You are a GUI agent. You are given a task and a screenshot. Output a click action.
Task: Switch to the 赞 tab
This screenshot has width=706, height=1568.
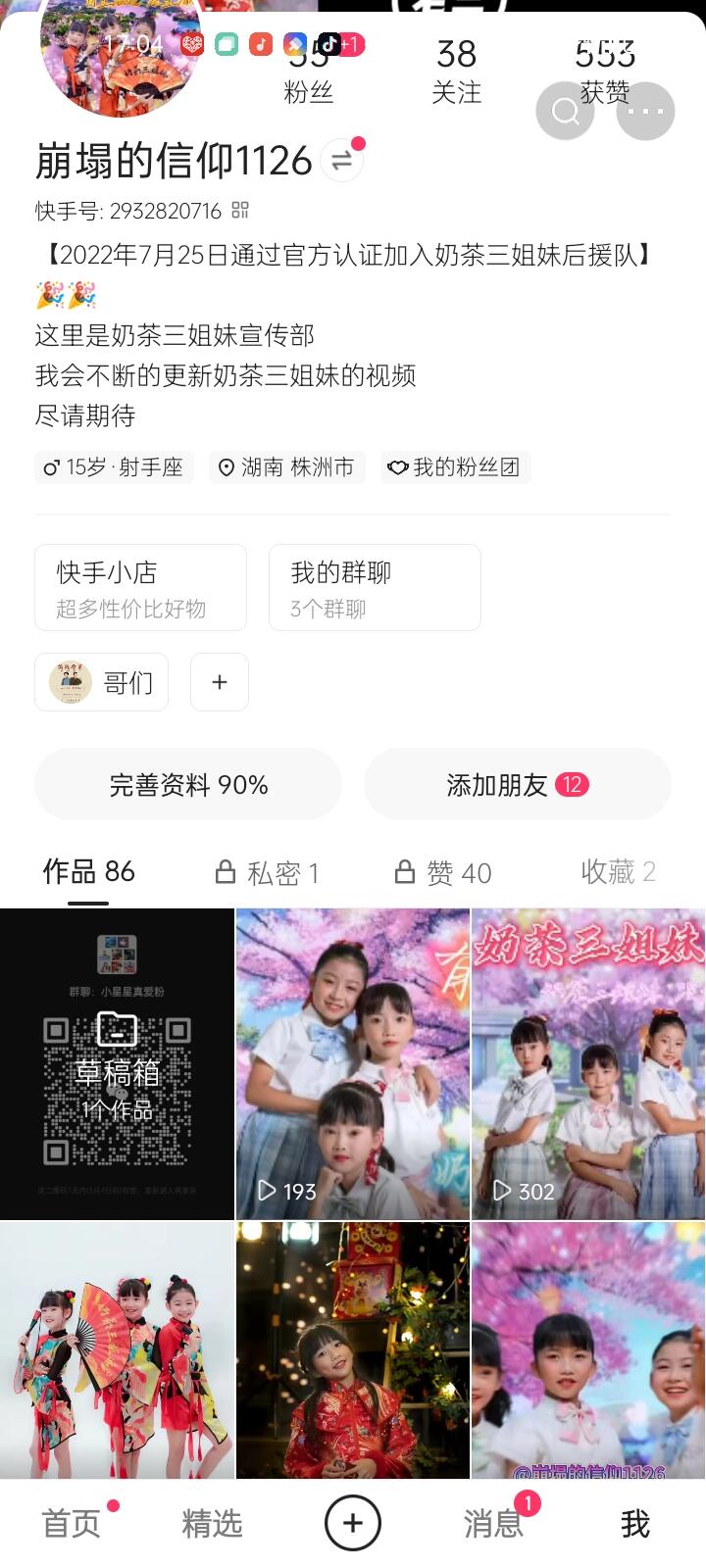click(443, 872)
